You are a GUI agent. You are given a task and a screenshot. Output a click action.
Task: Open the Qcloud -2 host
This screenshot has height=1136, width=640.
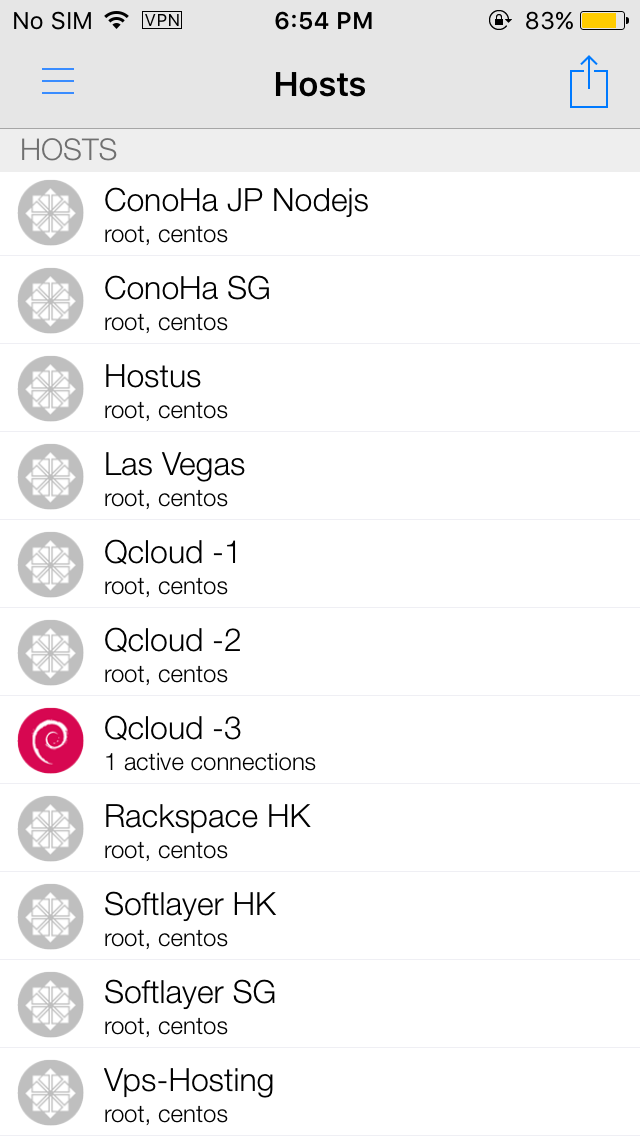[320, 654]
